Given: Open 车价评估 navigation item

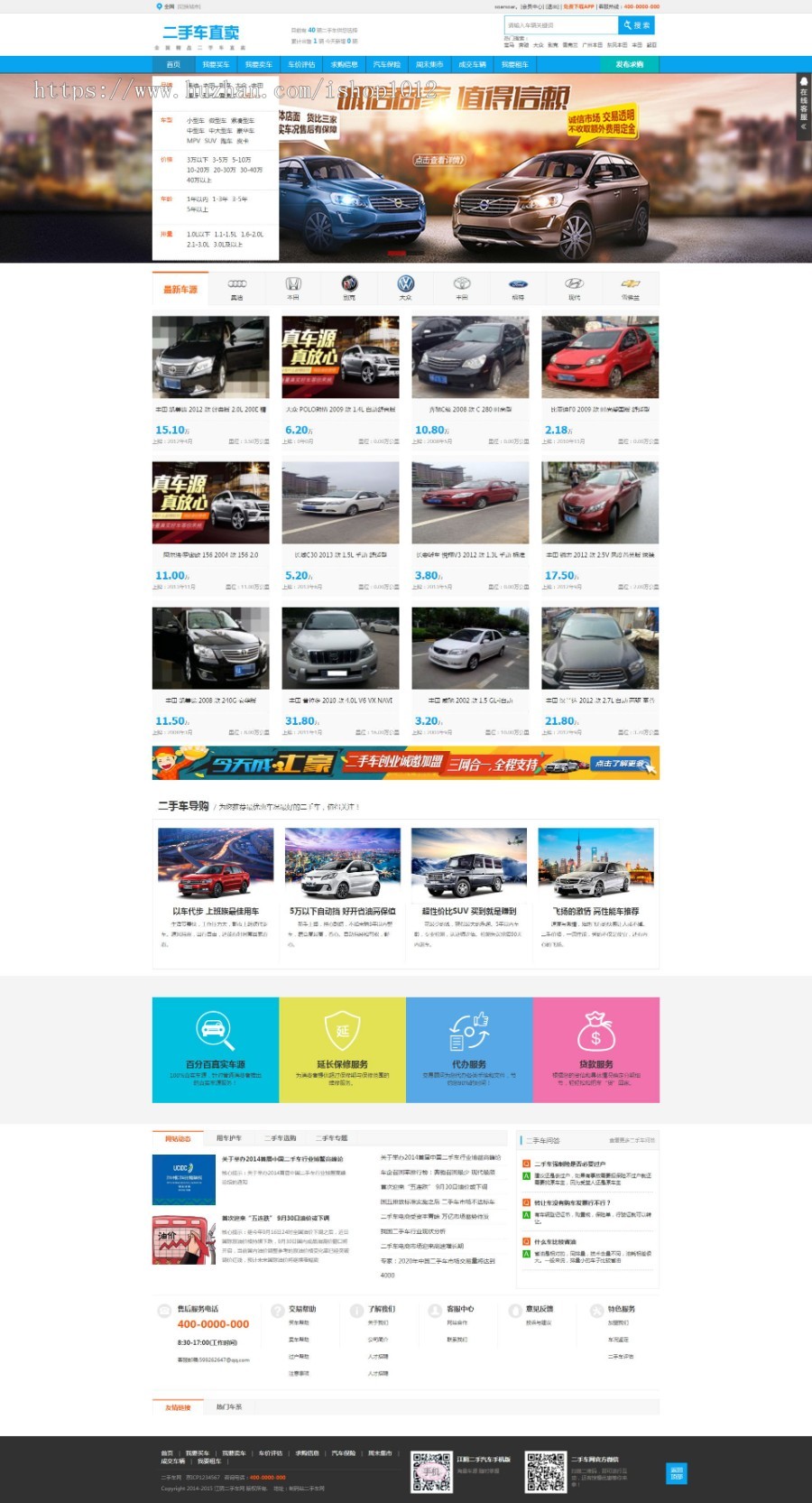Looking at the screenshot, I should [301, 65].
